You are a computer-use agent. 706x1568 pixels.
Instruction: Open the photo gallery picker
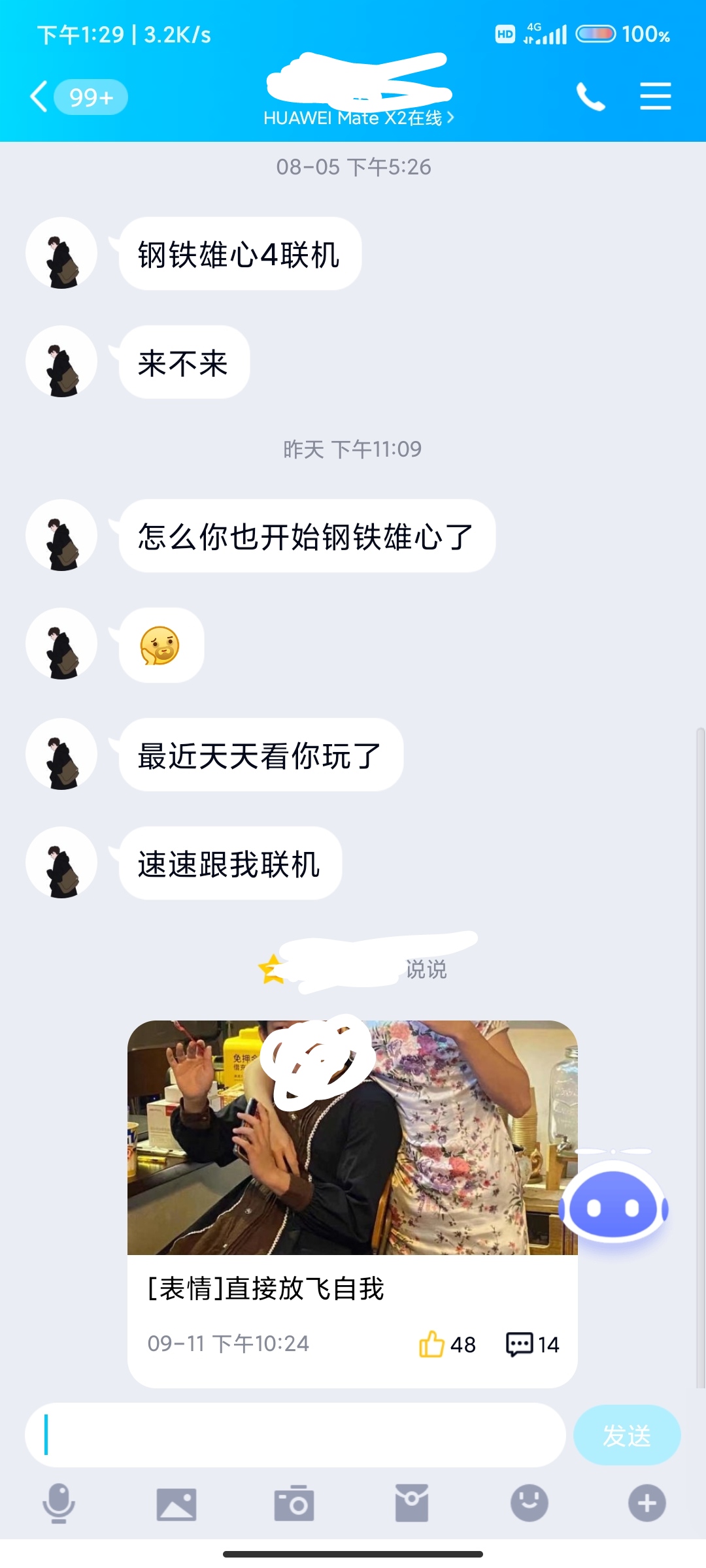tap(176, 1503)
